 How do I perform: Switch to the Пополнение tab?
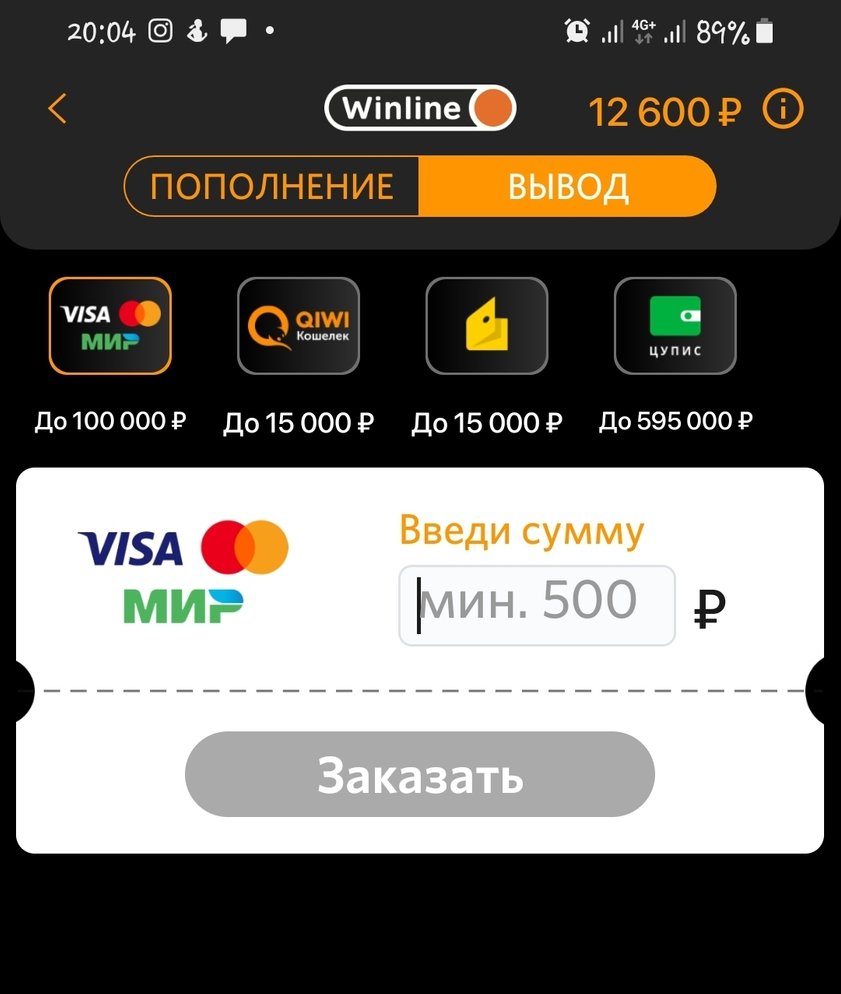point(272,187)
